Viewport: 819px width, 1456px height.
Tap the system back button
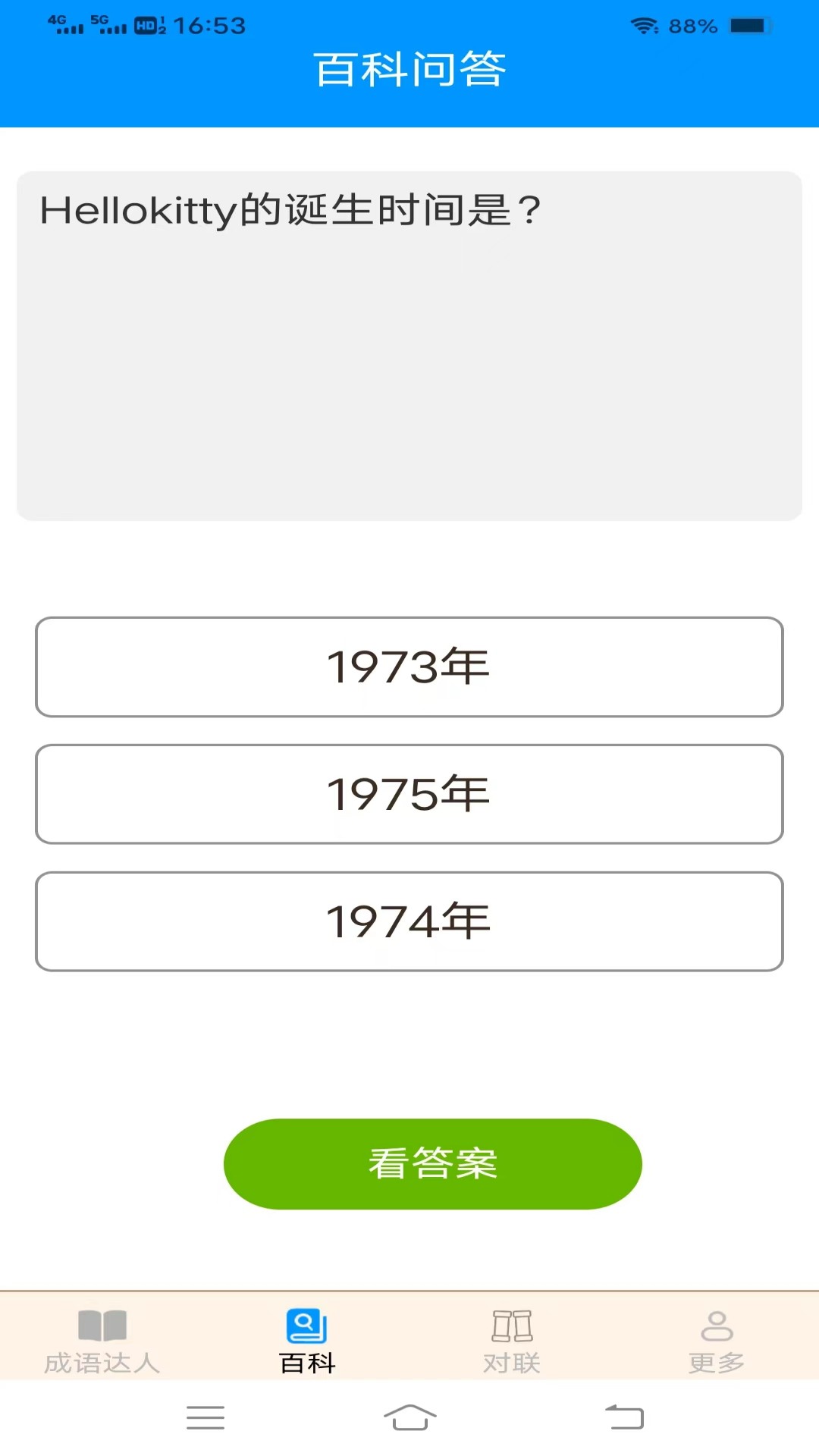coord(624,1417)
